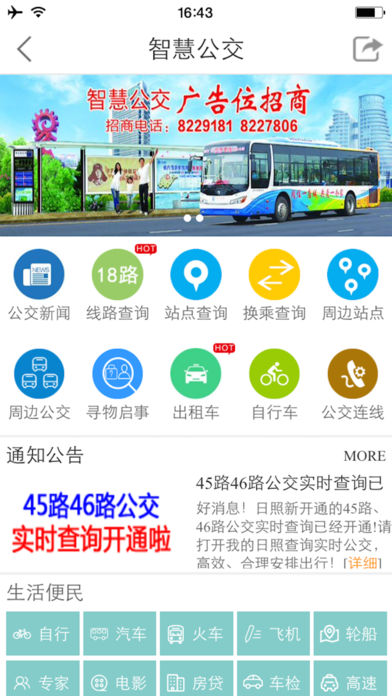392x696 pixels.
Task: Open 站点查询 stop search
Action: pyautogui.click(x=196, y=285)
